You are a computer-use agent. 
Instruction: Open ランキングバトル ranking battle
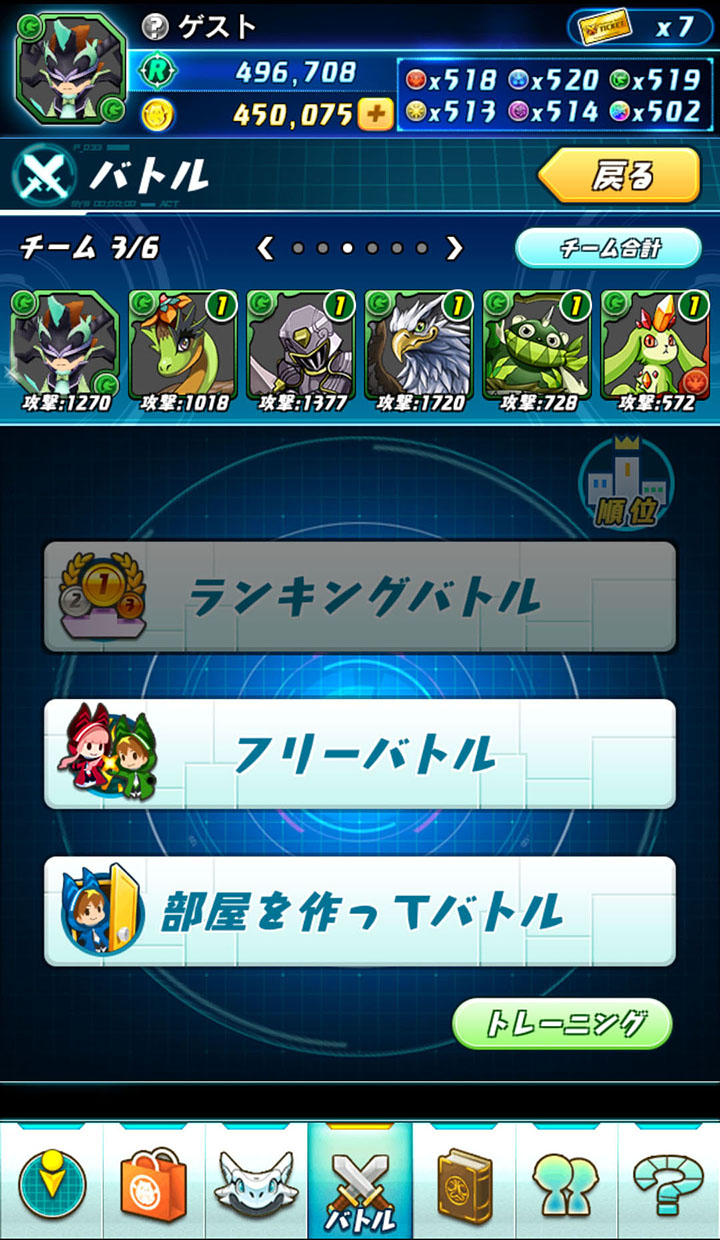[x=360, y=597]
